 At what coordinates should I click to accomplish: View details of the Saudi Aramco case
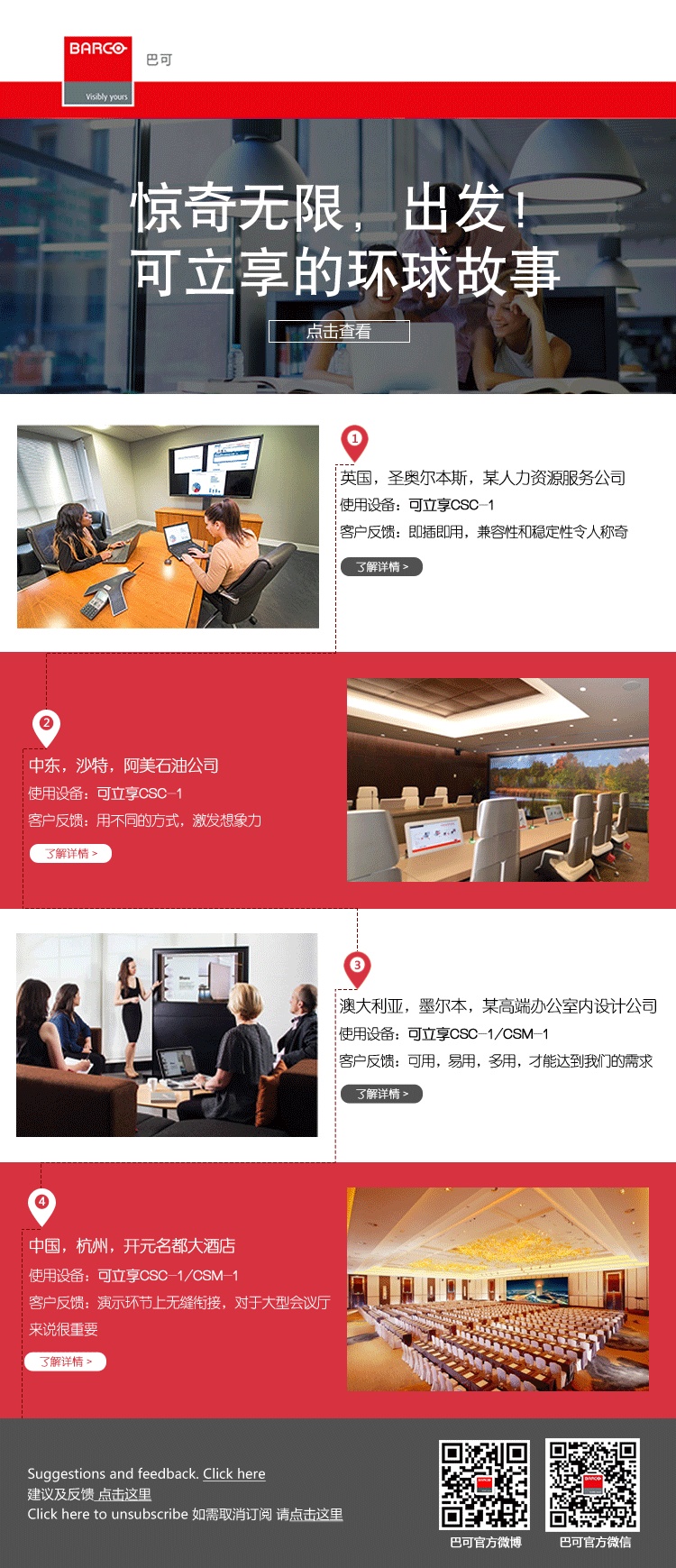[x=70, y=853]
